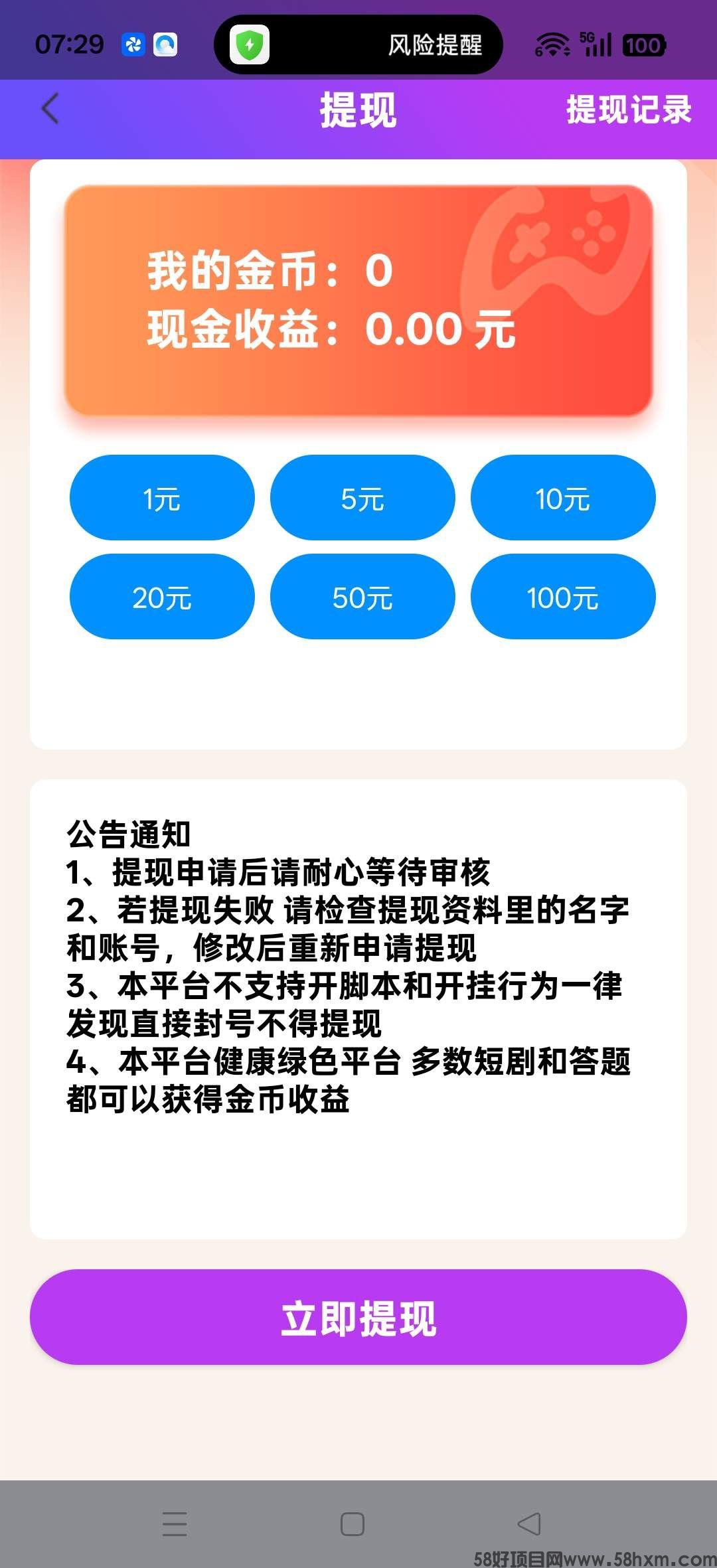The image size is (717, 1568).
Task: Select the 100元 withdrawal amount
Action: (563, 597)
